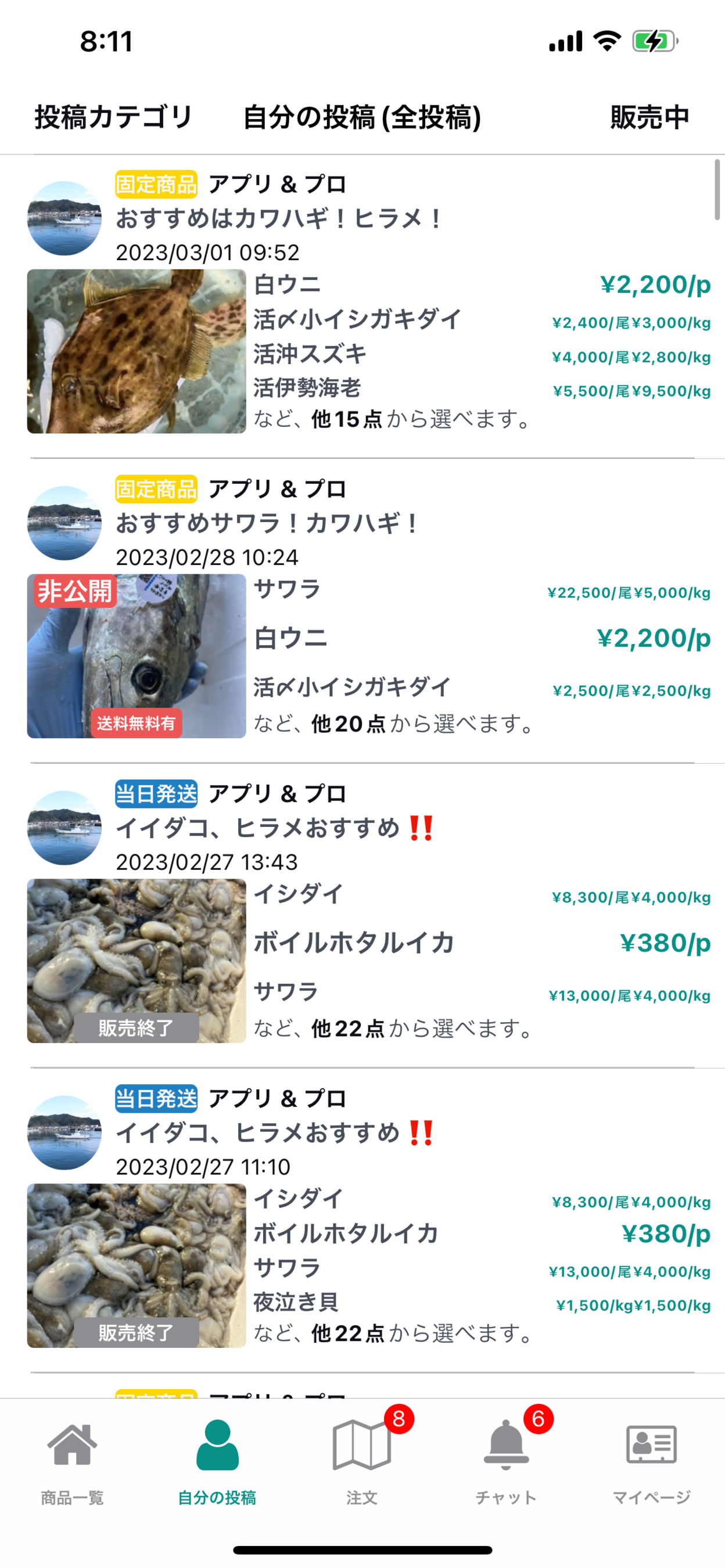This screenshot has height=1568, width=725.
Task: Go to the 商品一覧 home tab
Action: pos(73,1461)
